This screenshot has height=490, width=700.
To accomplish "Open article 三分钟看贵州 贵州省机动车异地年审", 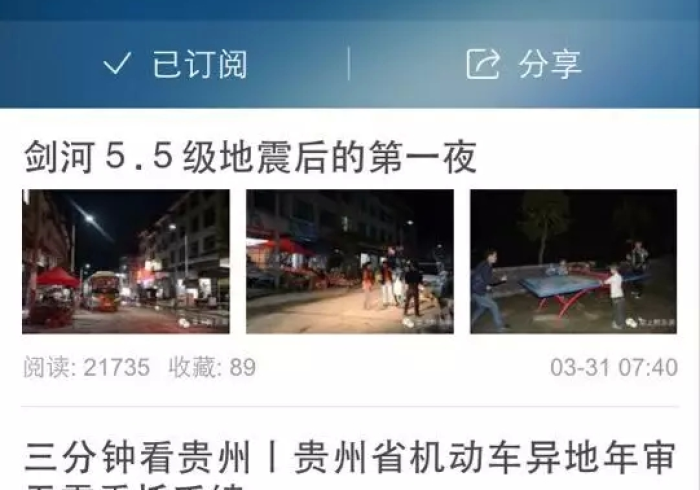I will [350, 461].
